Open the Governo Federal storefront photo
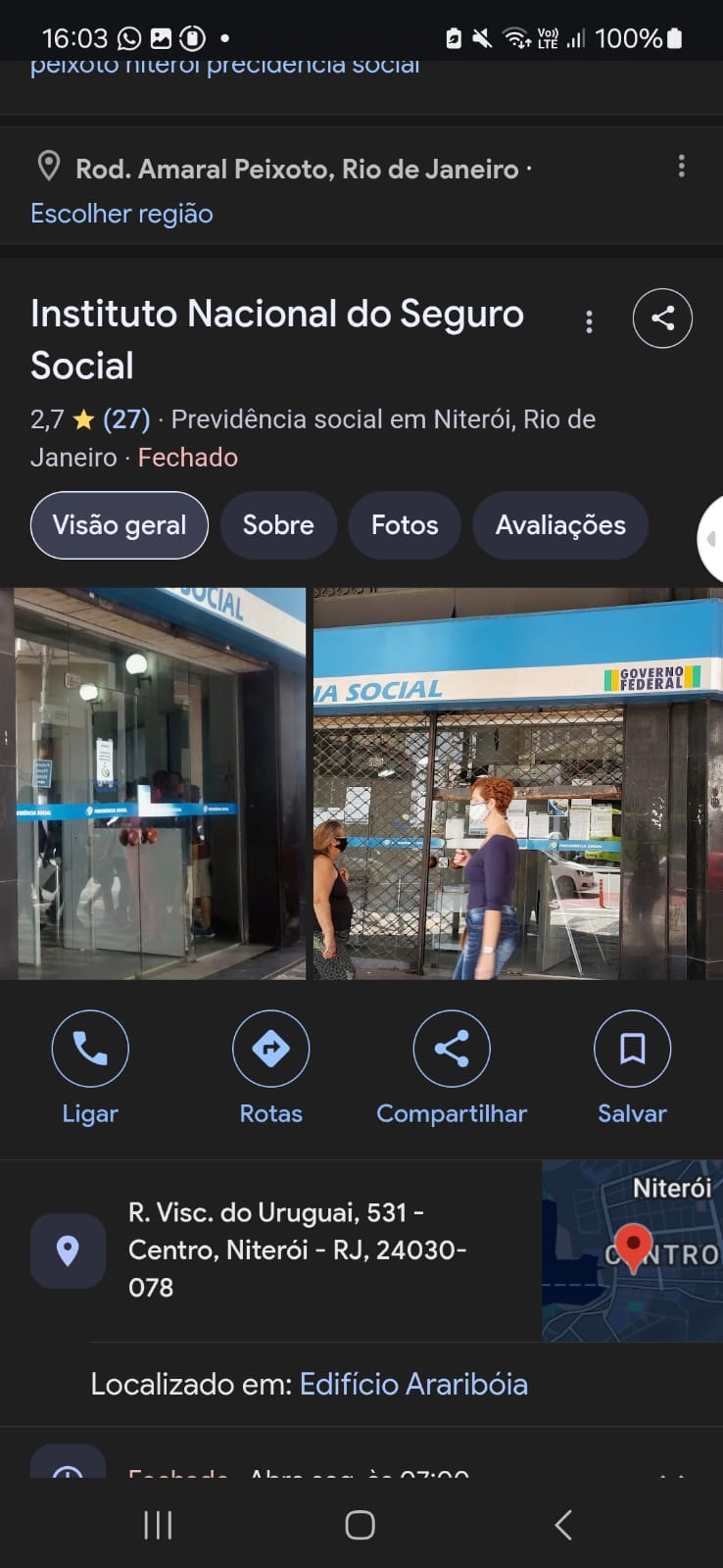Screen dimensions: 723x1568 [x=517, y=784]
